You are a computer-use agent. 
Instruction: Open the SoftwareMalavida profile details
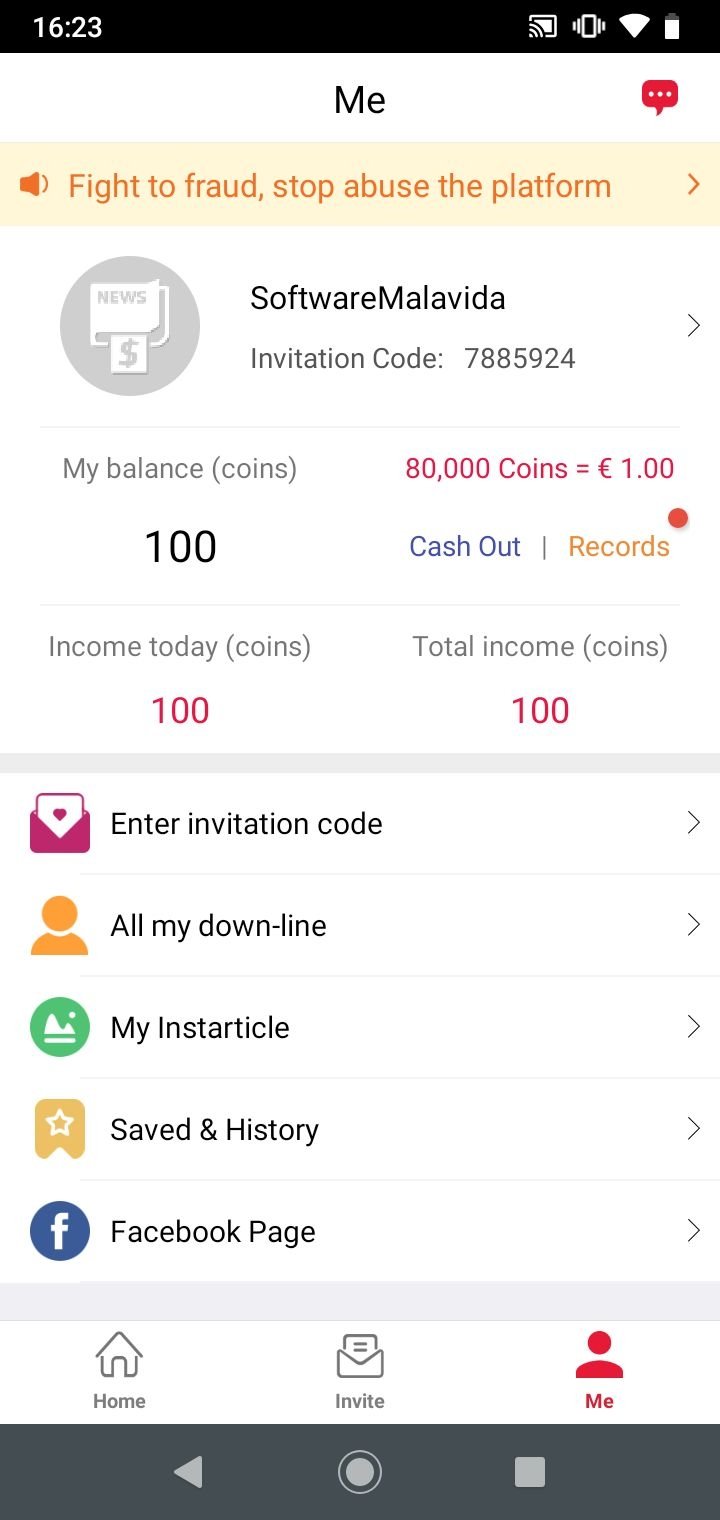point(360,326)
